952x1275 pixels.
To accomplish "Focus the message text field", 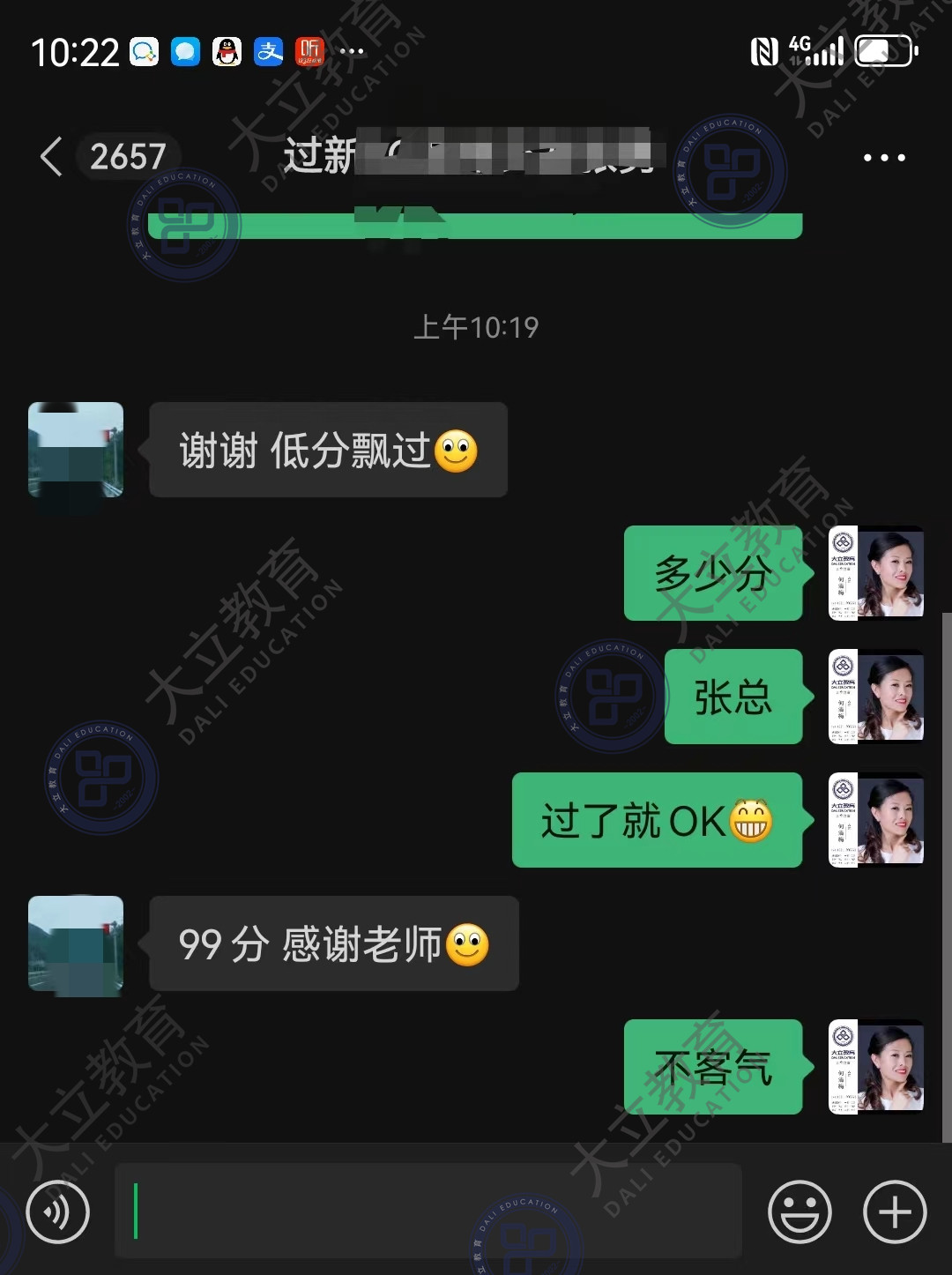I will (x=428, y=1212).
